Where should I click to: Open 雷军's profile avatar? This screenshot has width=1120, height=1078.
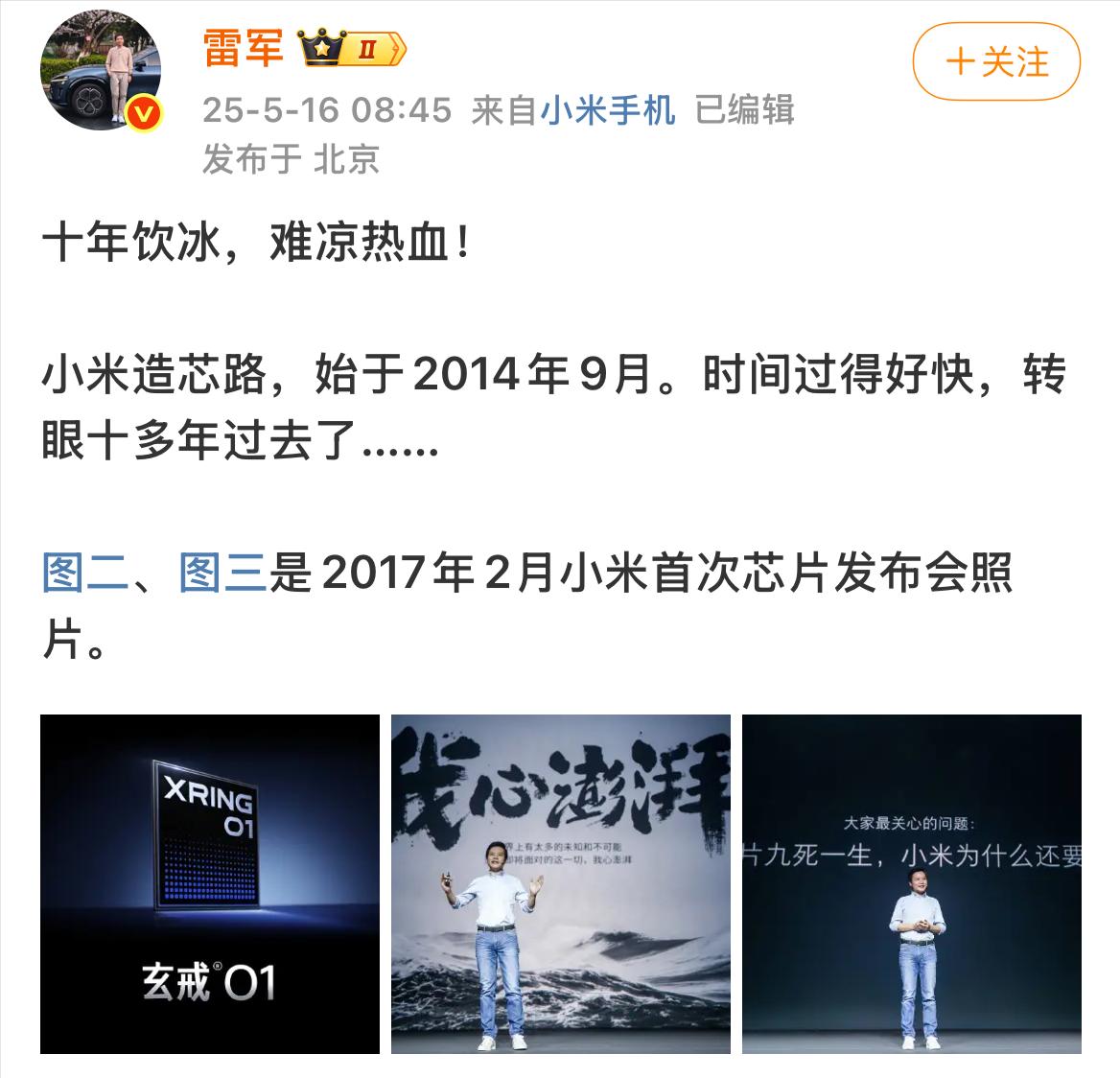[x=98, y=71]
